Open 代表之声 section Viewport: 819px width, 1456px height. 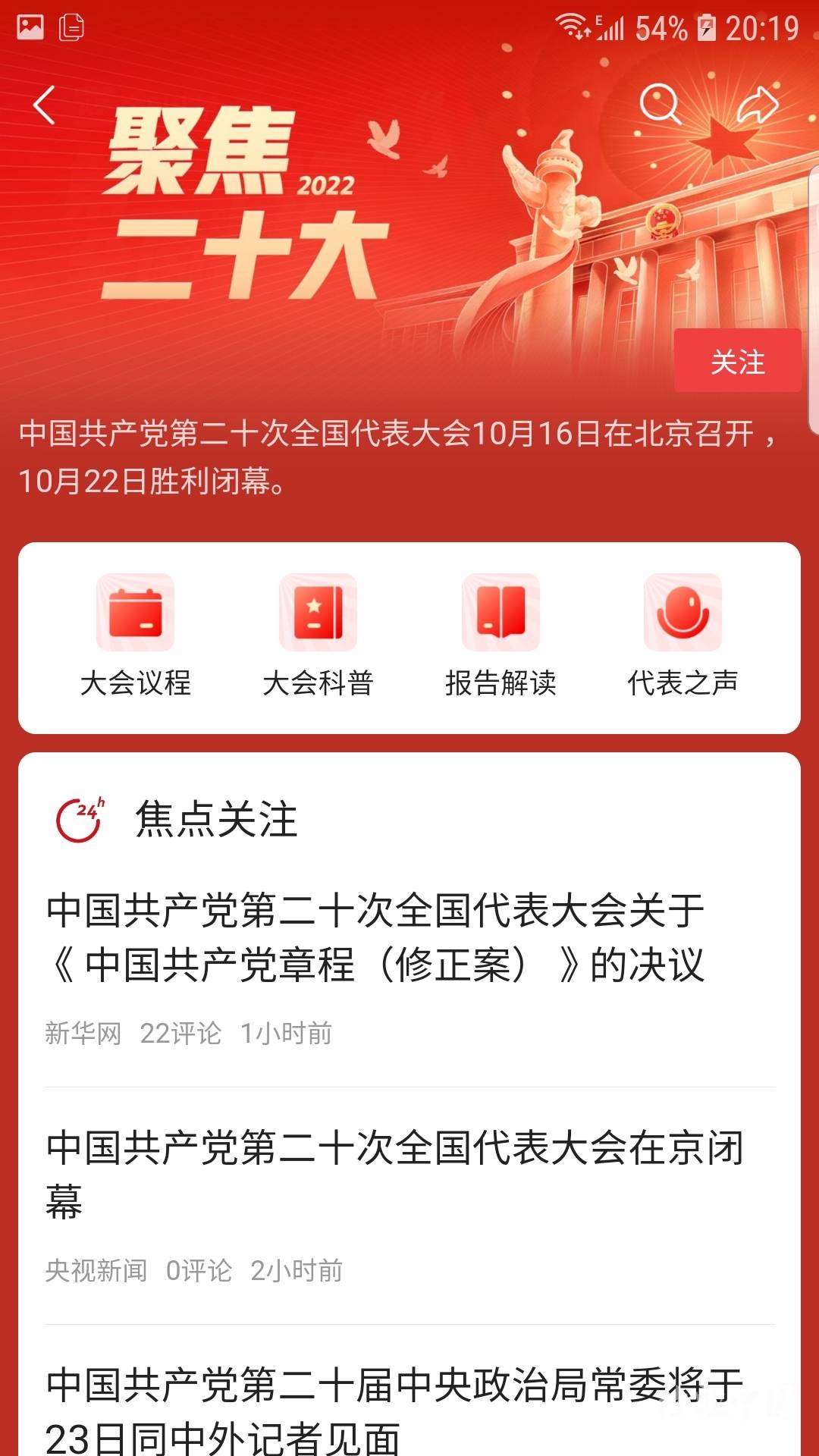tap(682, 635)
